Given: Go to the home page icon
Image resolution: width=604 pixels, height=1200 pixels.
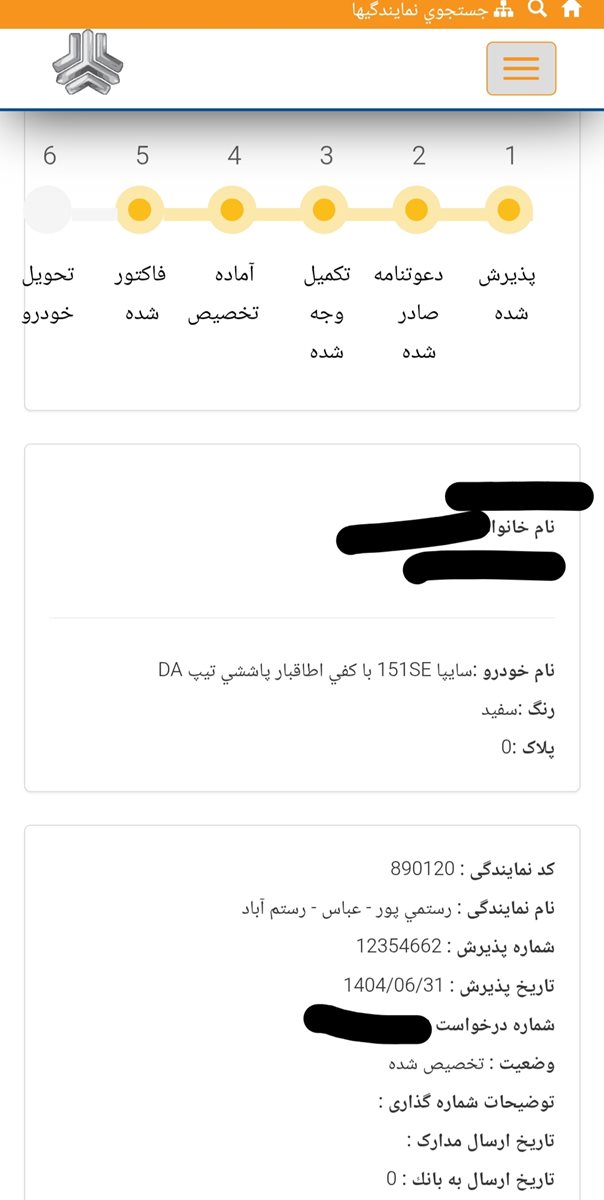Looking at the screenshot, I should coord(572,10).
